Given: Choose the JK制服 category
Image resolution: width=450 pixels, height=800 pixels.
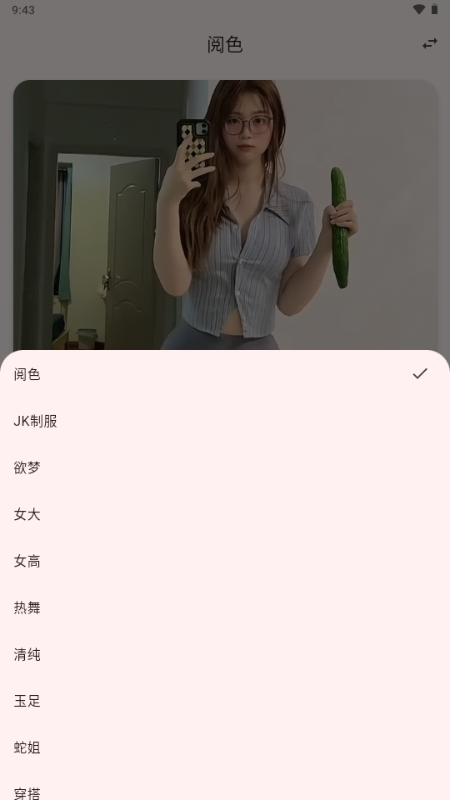Looking at the screenshot, I should click(225, 421).
